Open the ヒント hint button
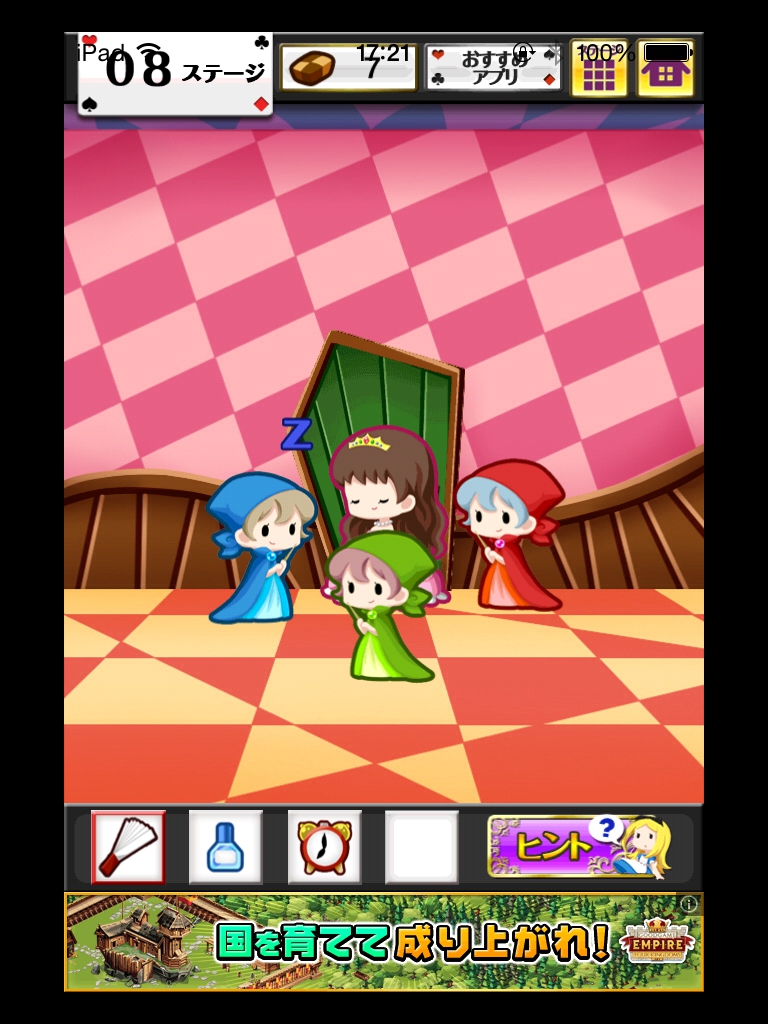 (x=580, y=847)
